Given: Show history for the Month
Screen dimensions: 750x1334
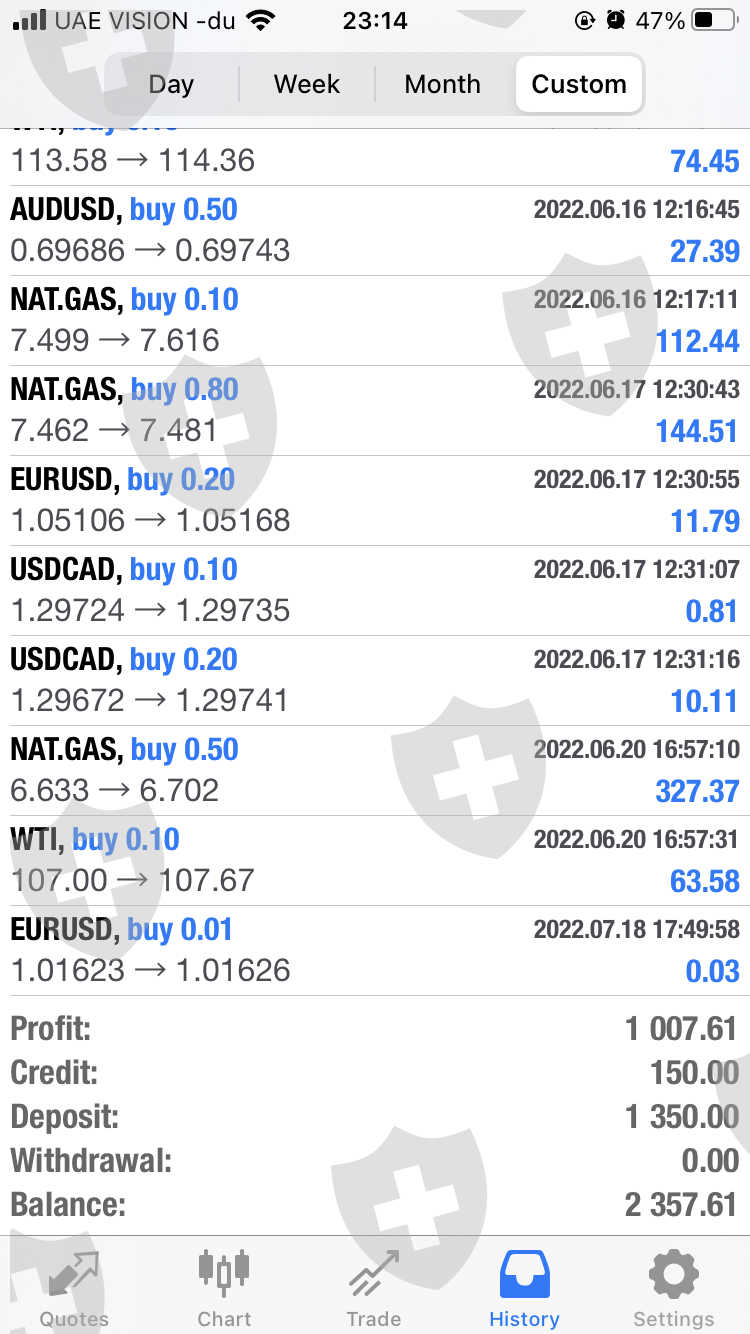Looking at the screenshot, I should click(442, 84).
